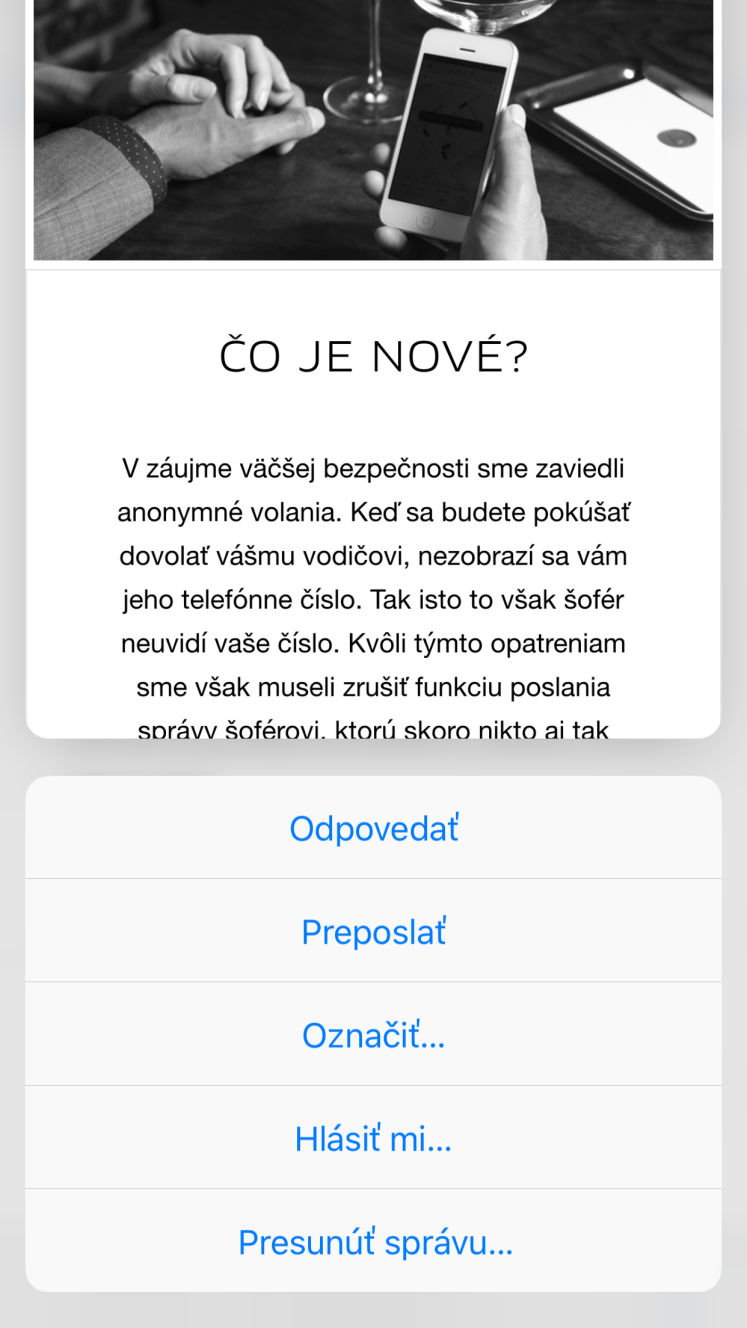
Task: Tap Odpovedať to reply to the email
Action: (x=373, y=828)
